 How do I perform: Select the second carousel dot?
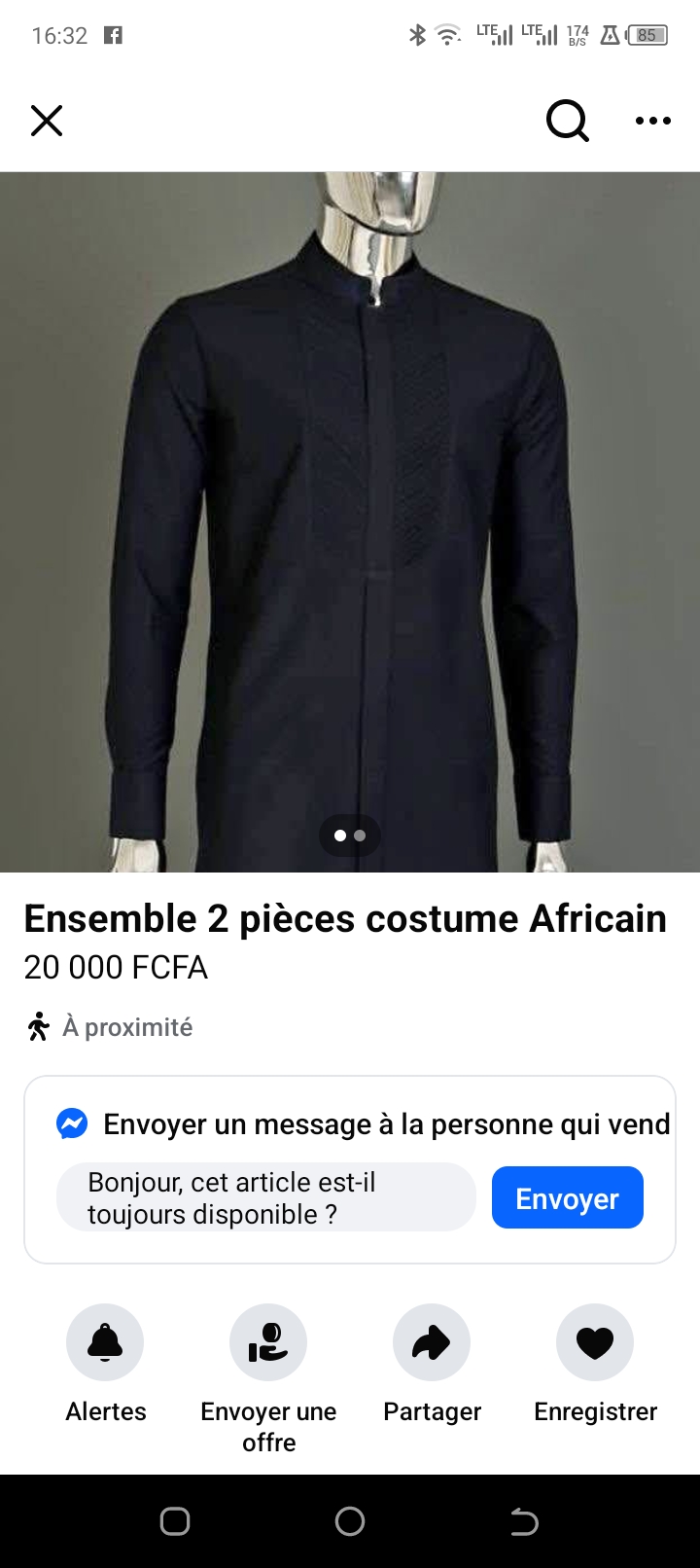coord(359,836)
